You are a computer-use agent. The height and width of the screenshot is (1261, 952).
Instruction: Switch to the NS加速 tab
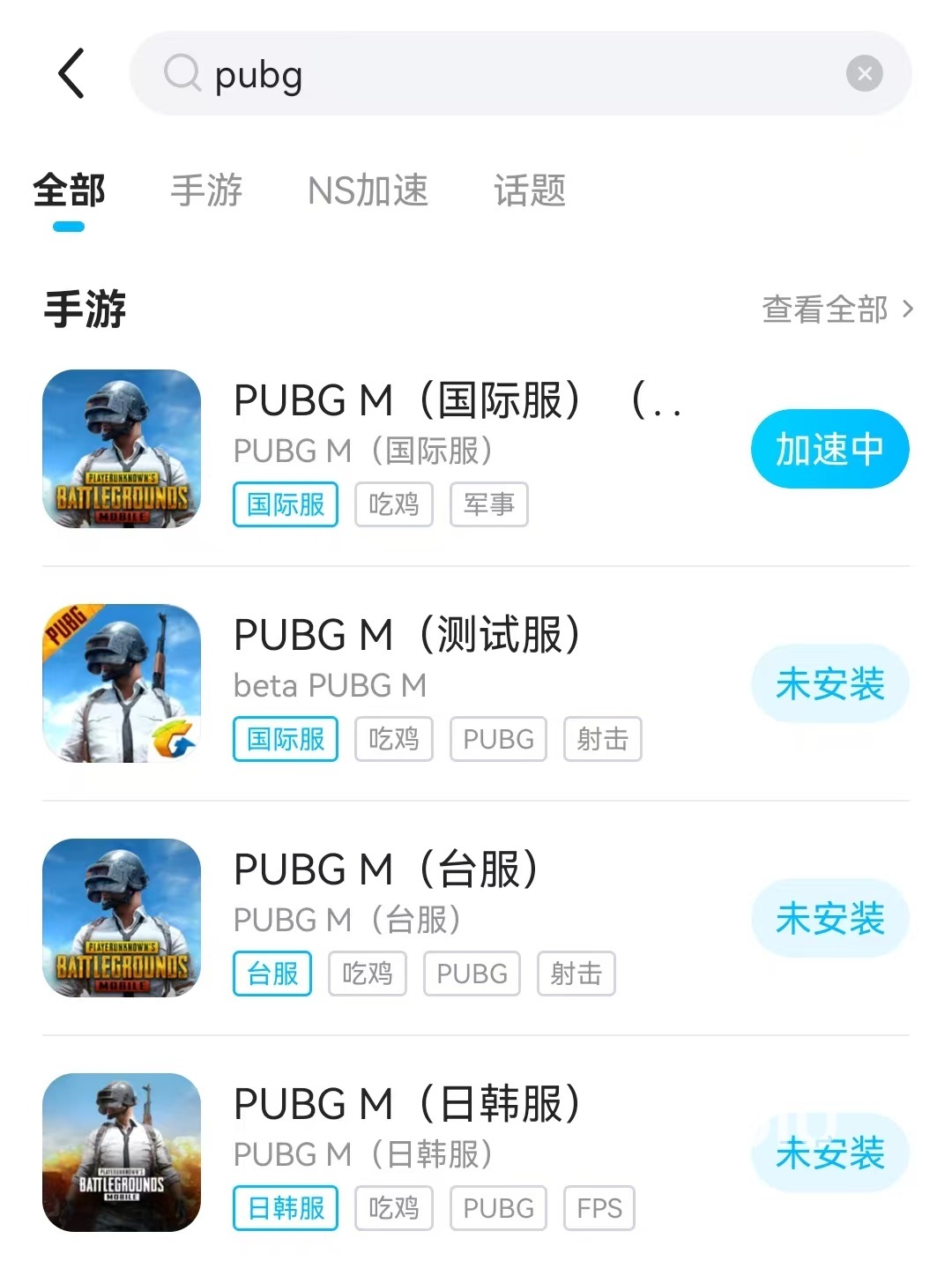(x=368, y=190)
